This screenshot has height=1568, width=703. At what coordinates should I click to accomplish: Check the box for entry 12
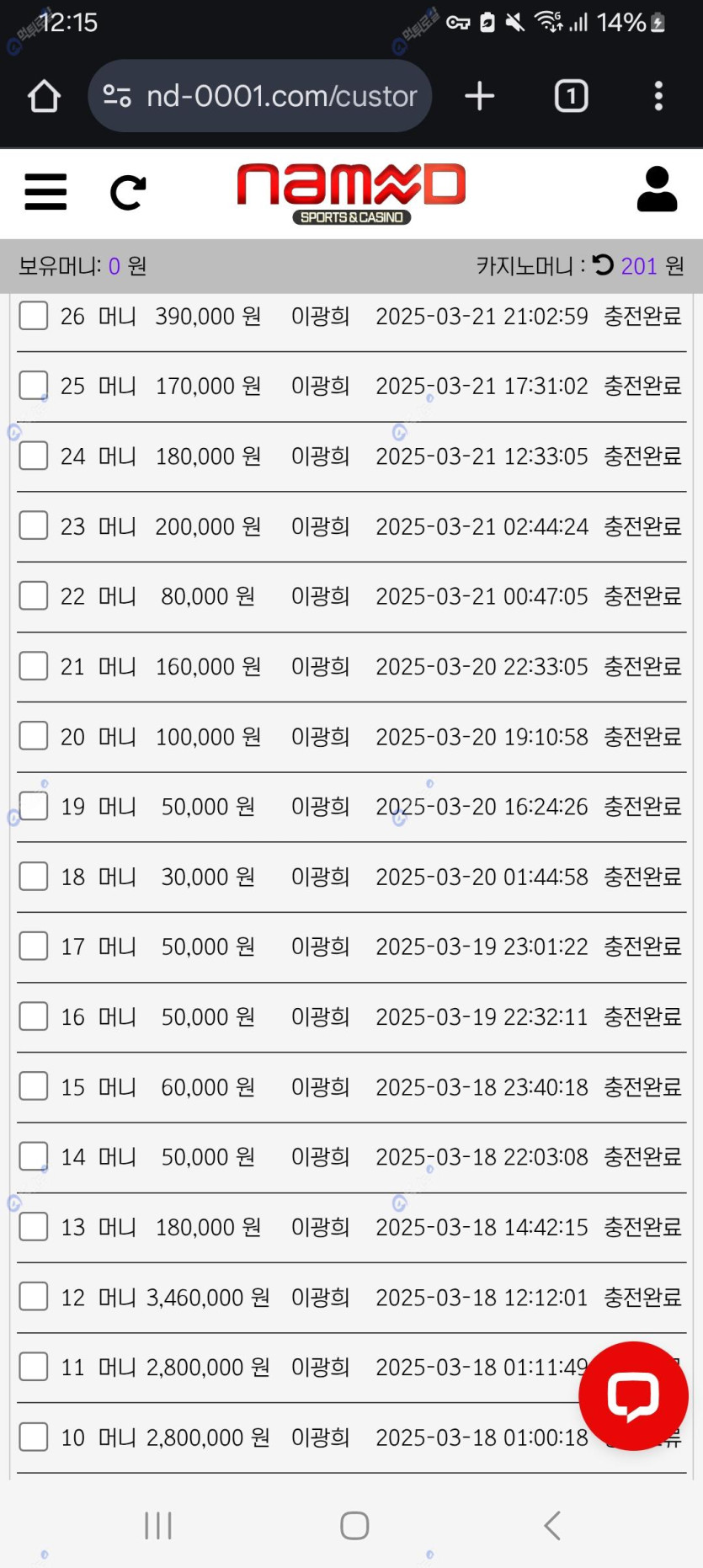coord(34,1297)
